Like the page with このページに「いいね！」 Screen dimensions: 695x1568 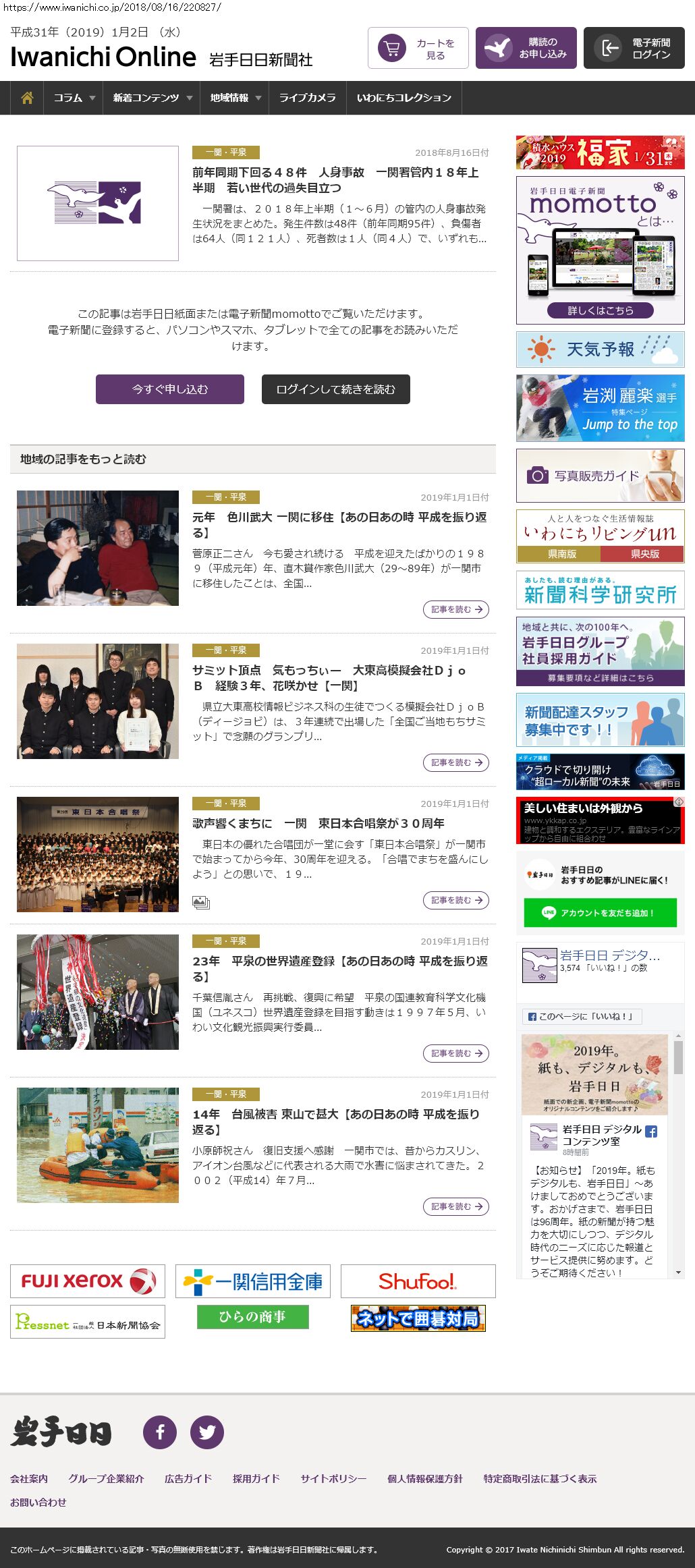(x=582, y=1016)
